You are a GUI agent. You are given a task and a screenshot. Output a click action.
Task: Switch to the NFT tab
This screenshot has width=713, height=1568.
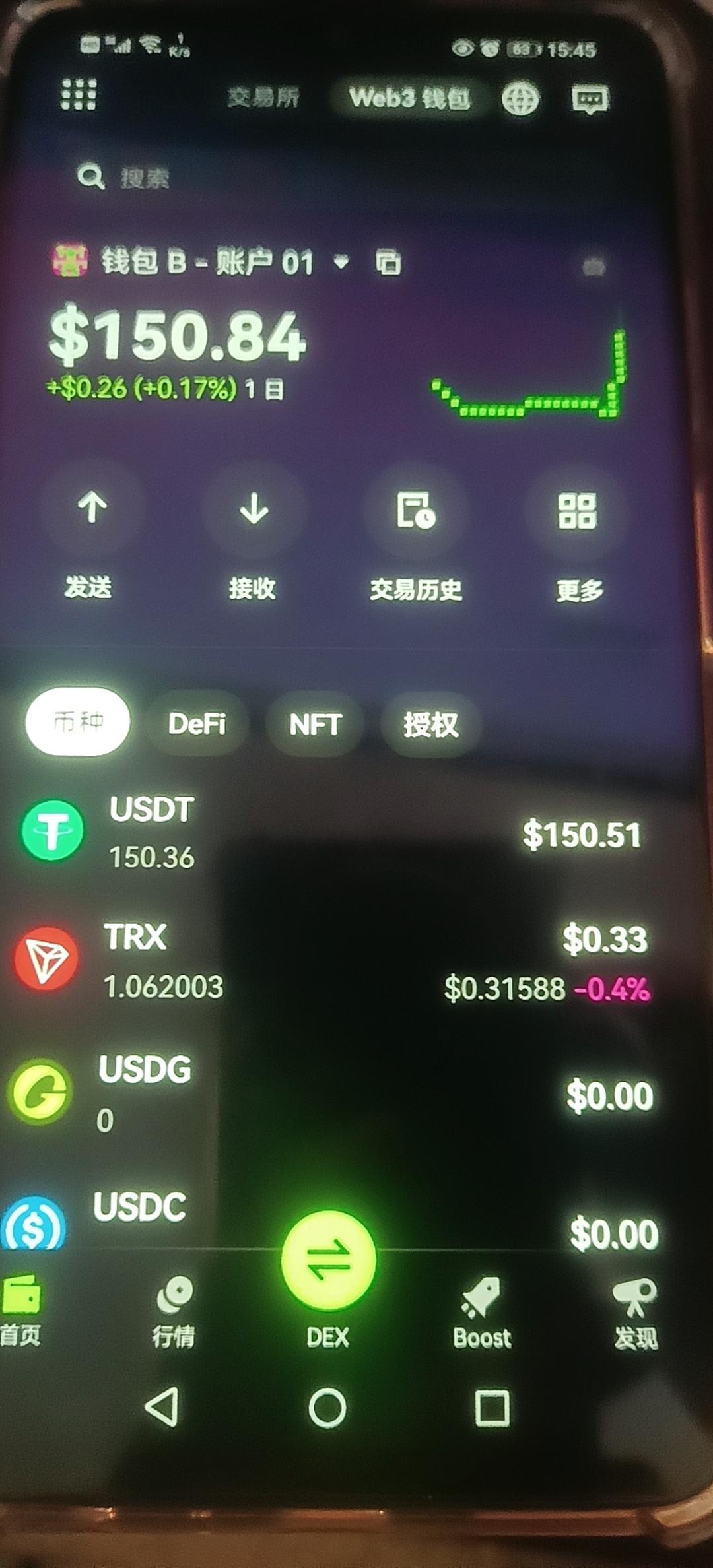pyautogui.click(x=316, y=724)
